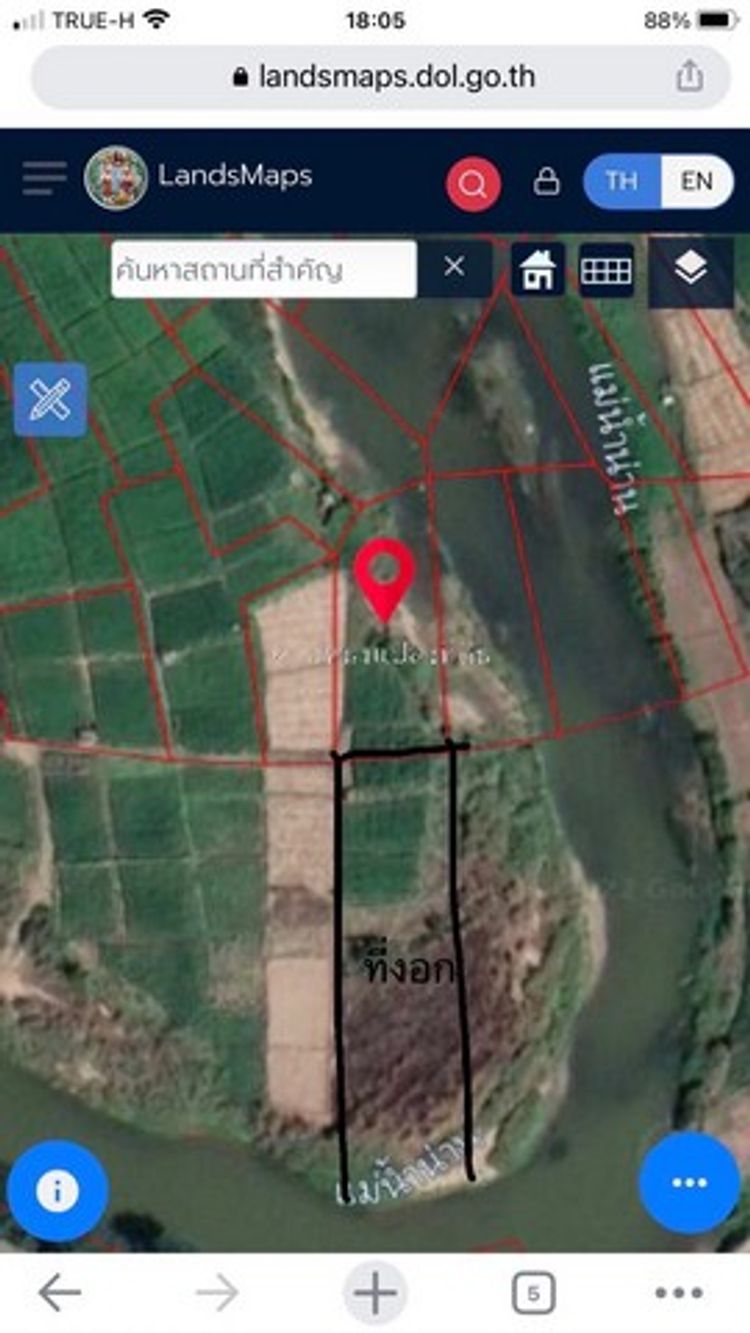Screen dimensions: 750x1333
Task: Open the browser tab switcher
Action: tap(533, 1293)
